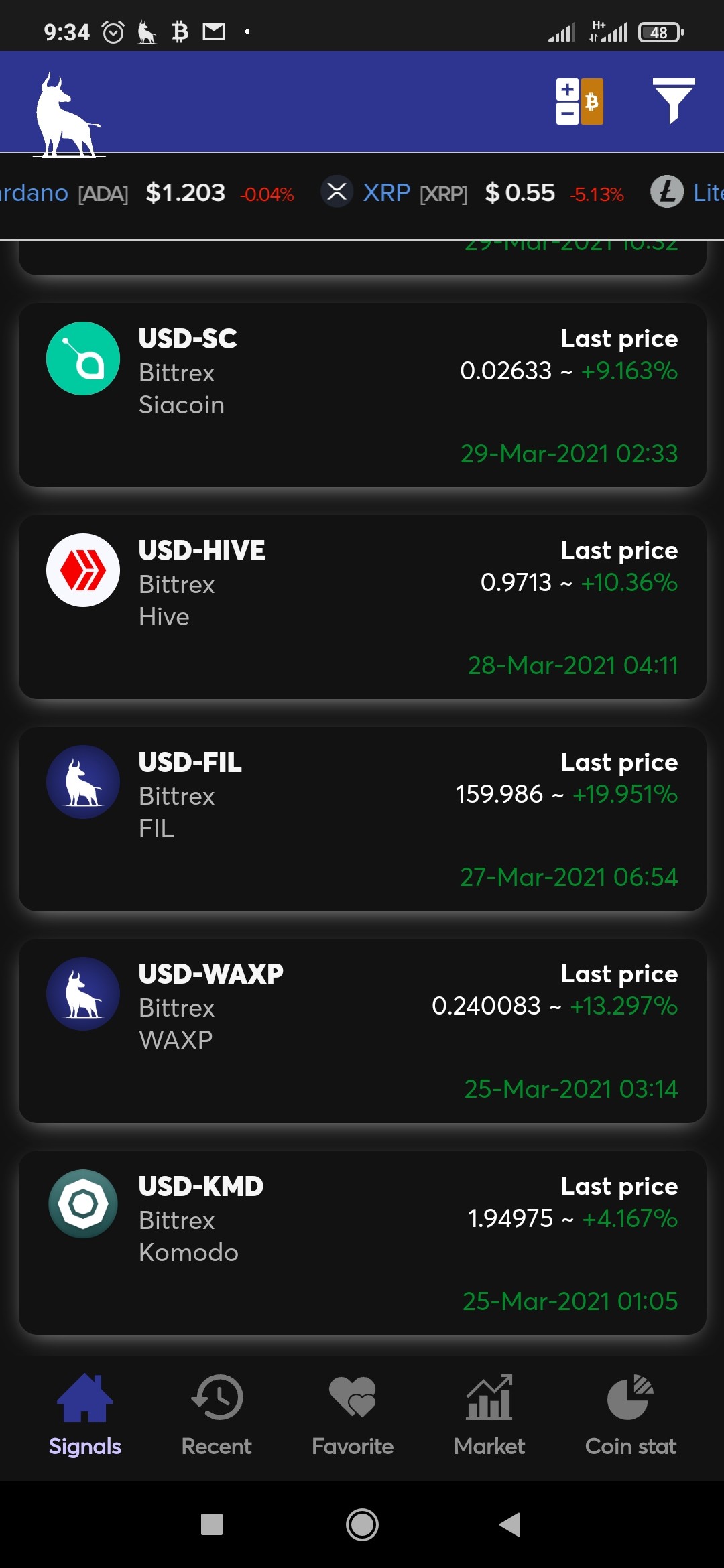View the USD-FIL signal details
The height and width of the screenshot is (1568, 724).
coord(362,818)
